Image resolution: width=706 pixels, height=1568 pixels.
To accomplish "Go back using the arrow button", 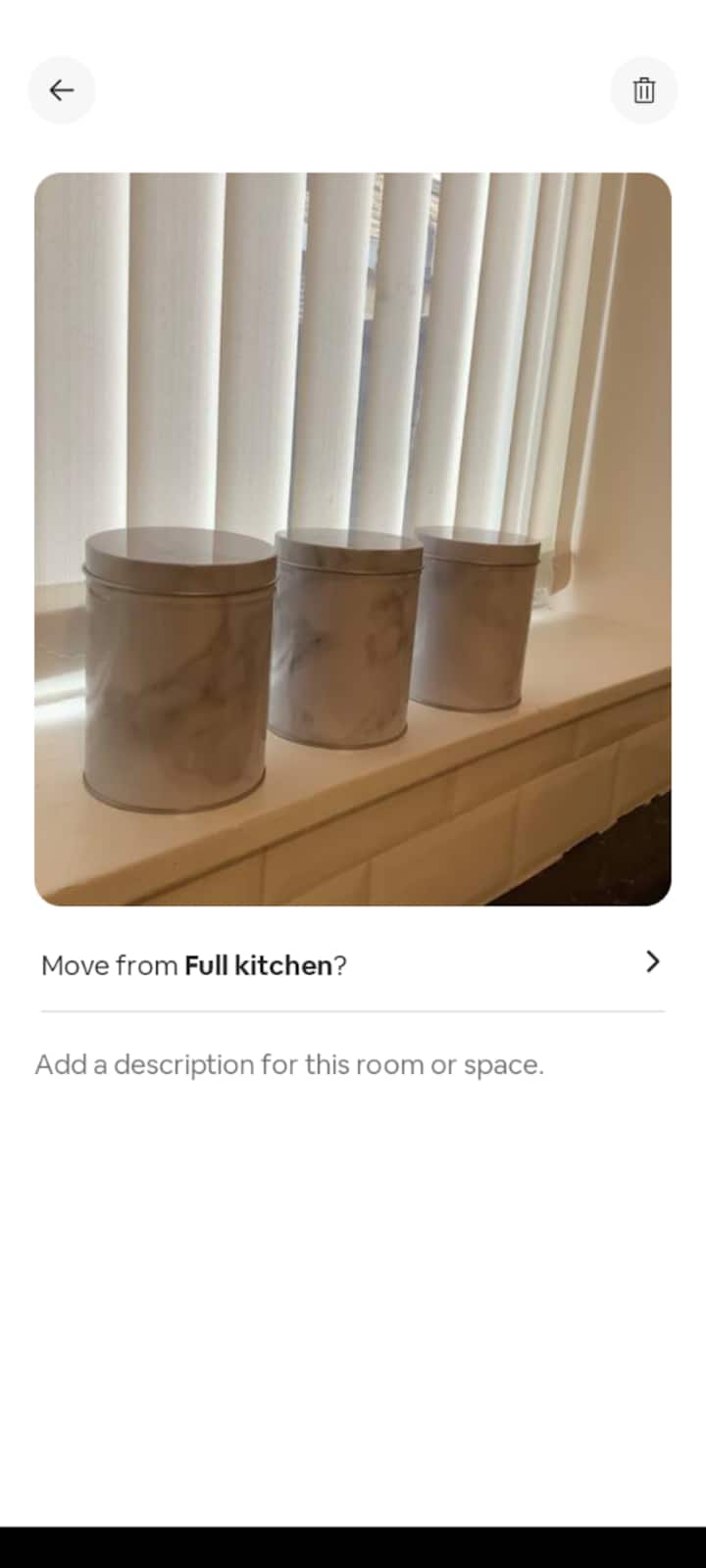I will (62, 90).
